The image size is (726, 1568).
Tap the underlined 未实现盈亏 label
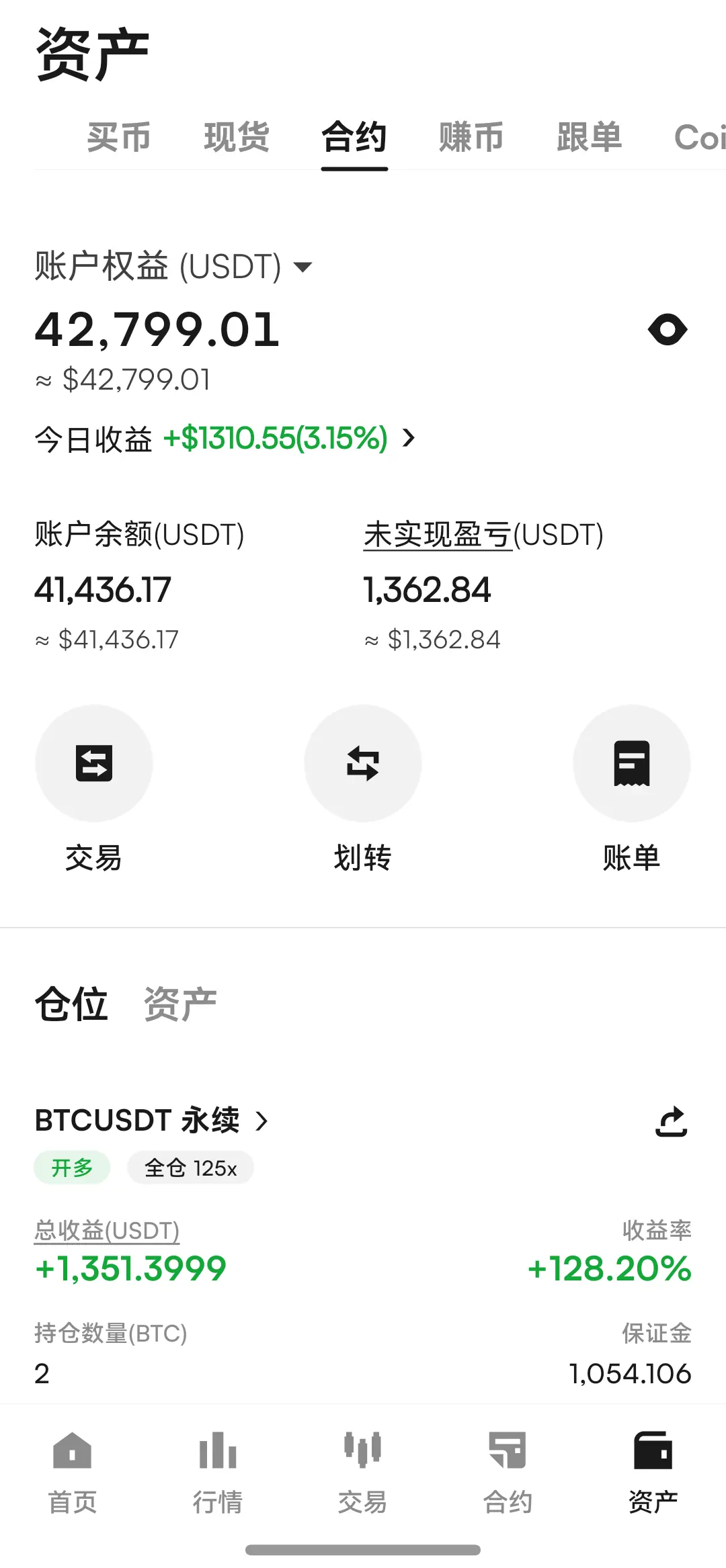click(x=438, y=535)
